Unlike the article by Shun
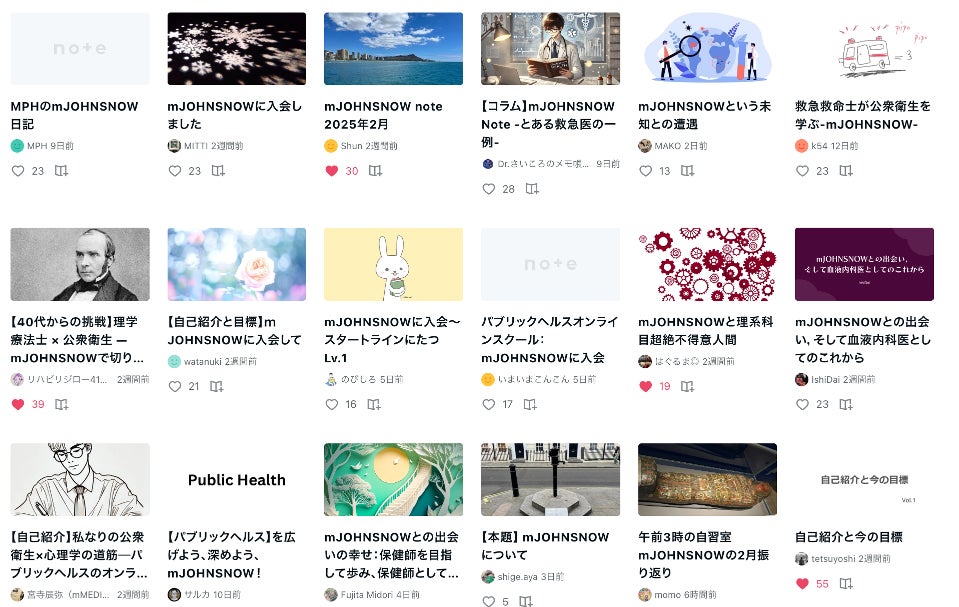959x607 pixels. coord(331,171)
